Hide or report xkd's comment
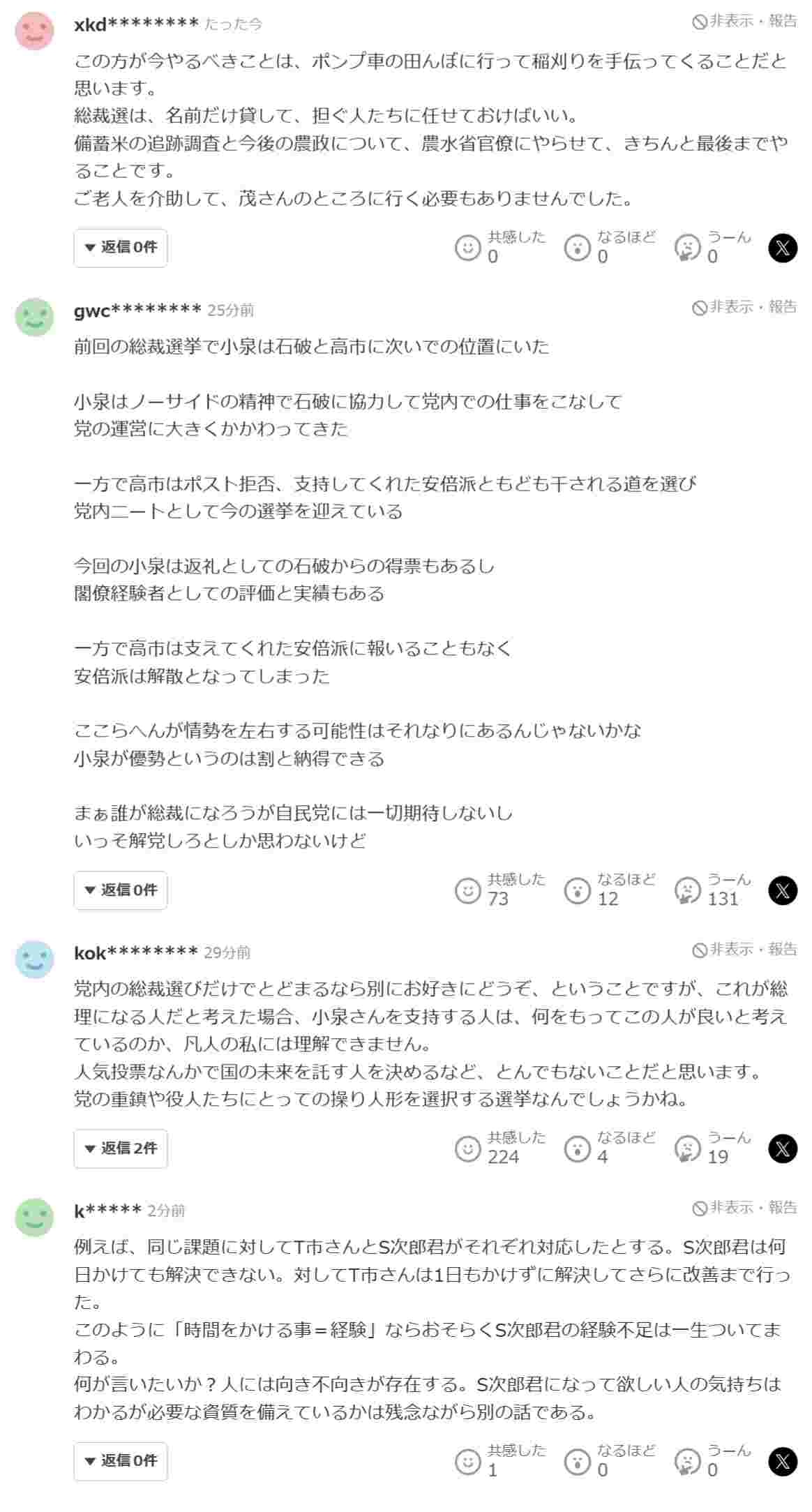This screenshot has height=1512, width=812. [744, 22]
